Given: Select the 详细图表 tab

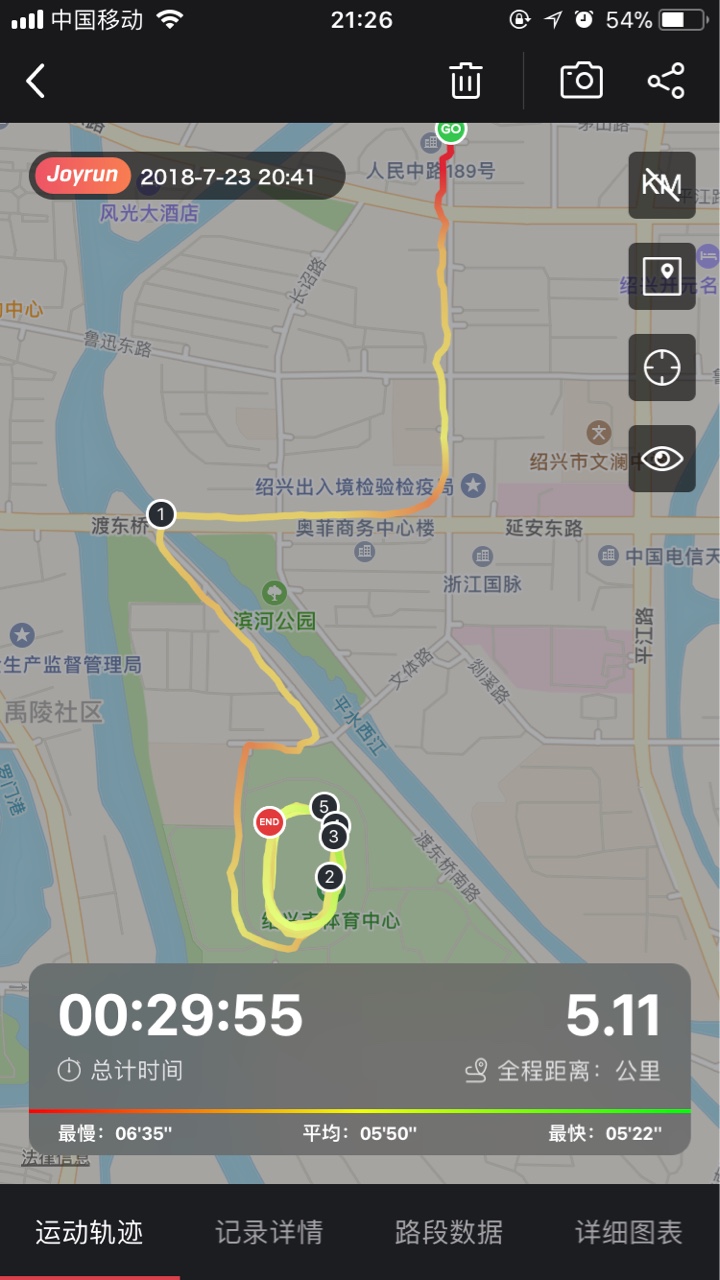Looking at the screenshot, I should tap(629, 1232).
